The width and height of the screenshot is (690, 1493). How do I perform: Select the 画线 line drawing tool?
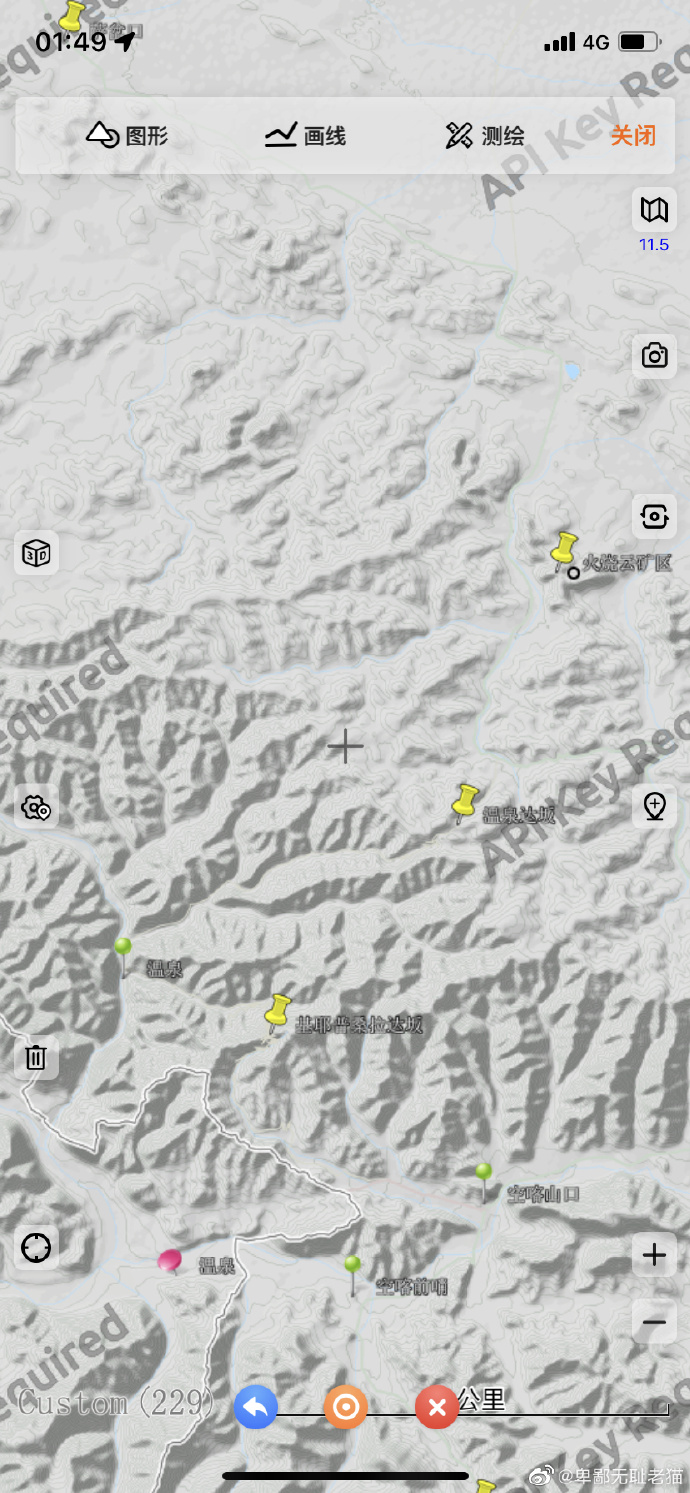pyautogui.click(x=305, y=135)
